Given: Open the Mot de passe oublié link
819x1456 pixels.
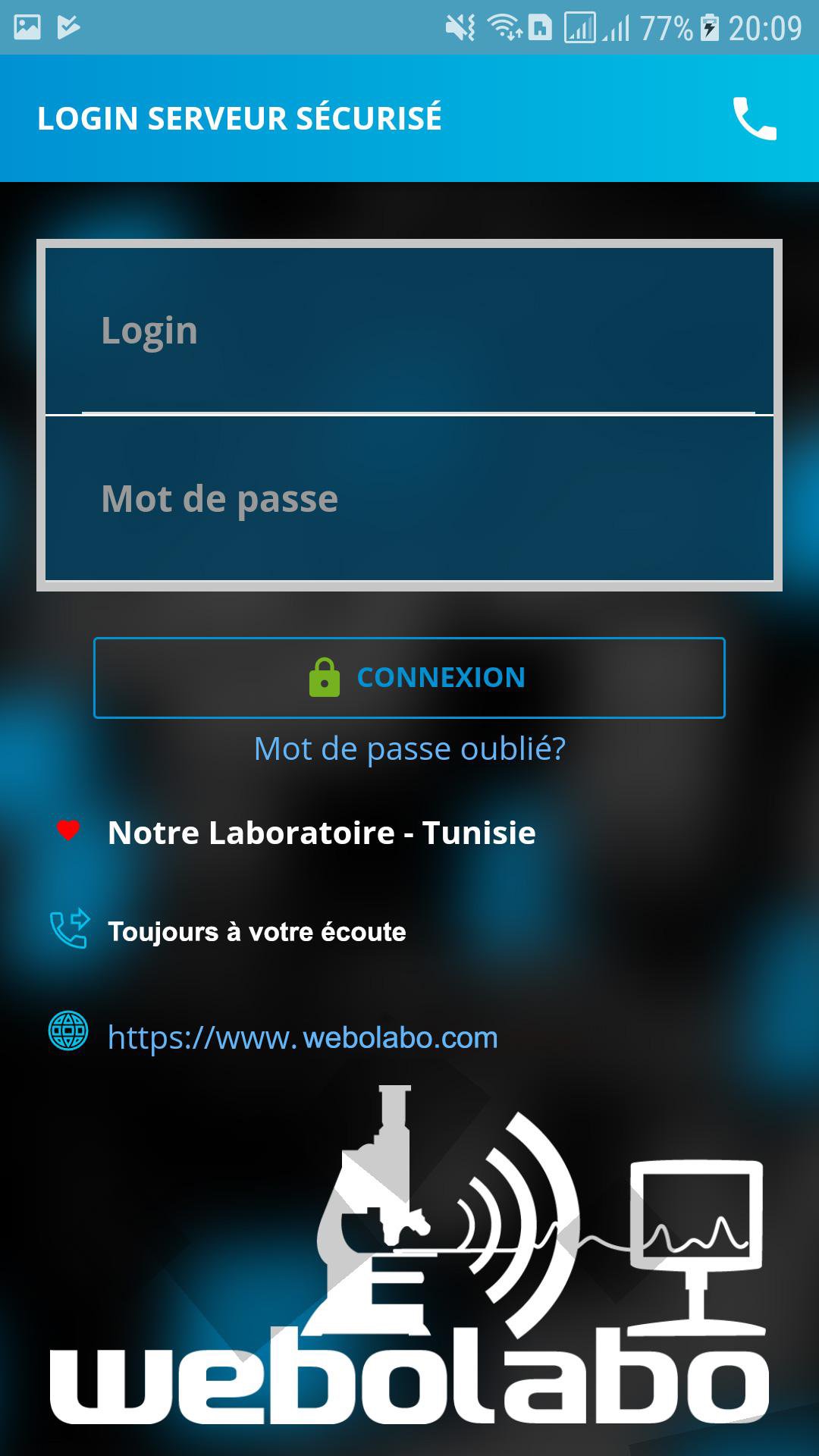Looking at the screenshot, I should tap(409, 748).
